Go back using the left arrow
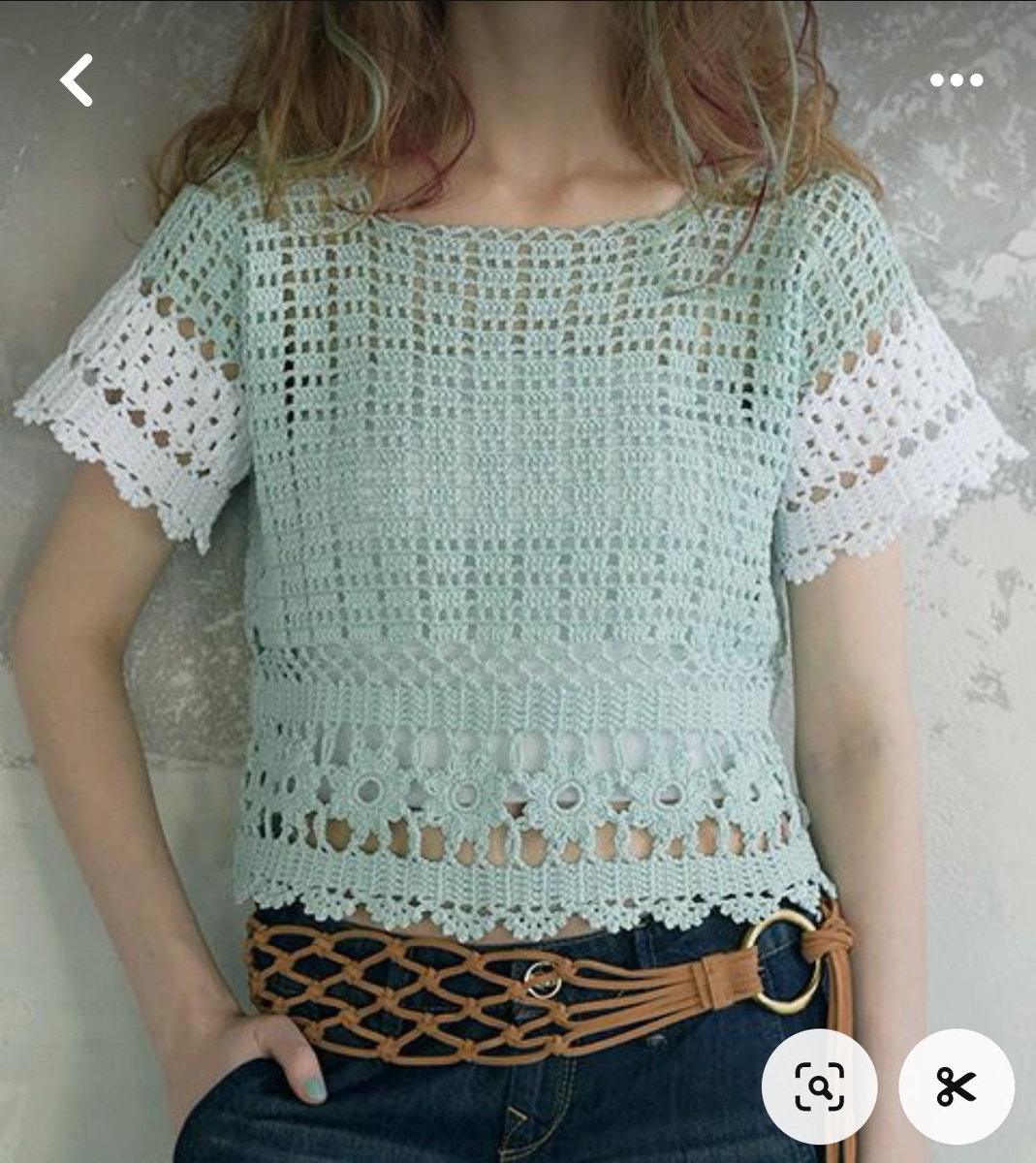 click(x=77, y=79)
